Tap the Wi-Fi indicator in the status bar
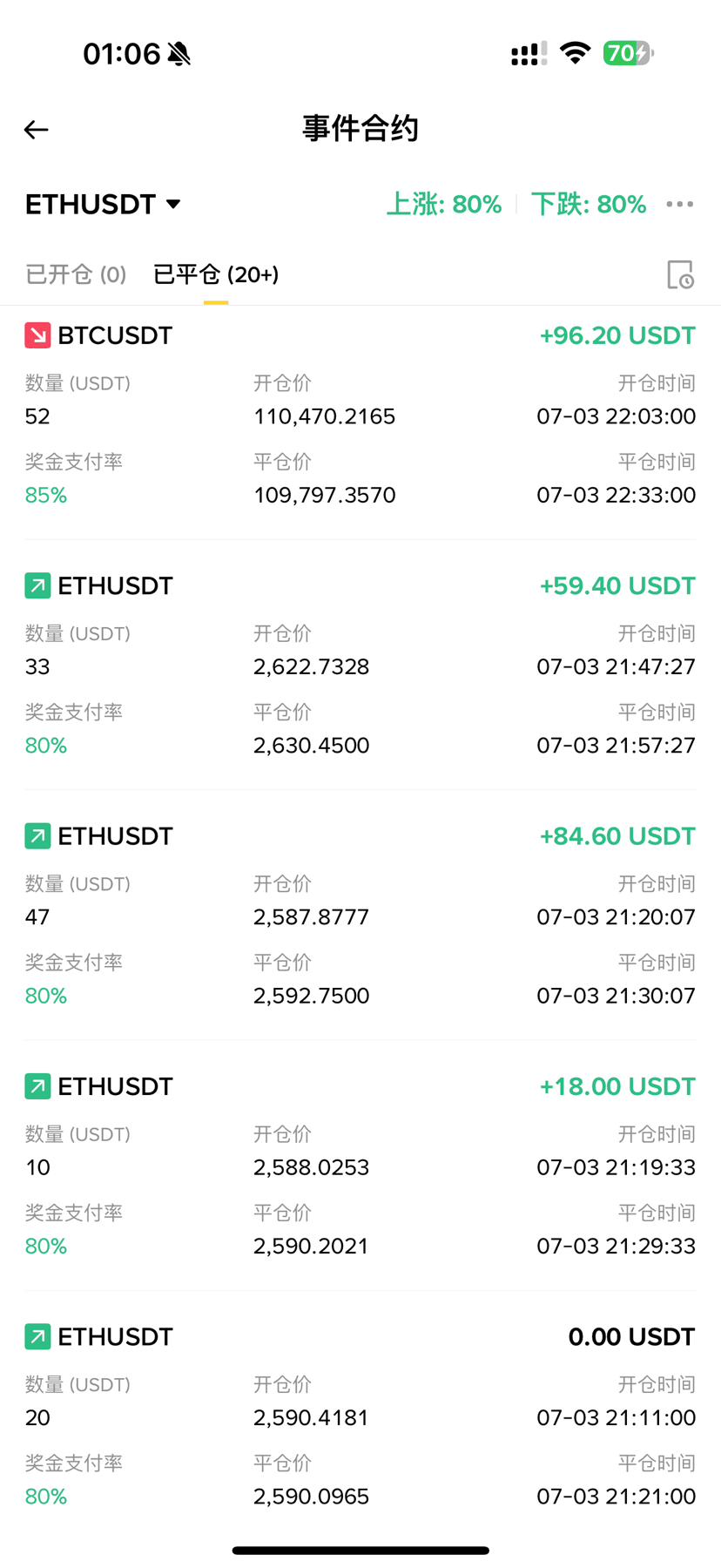Screen dimensions: 721x1568 tap(575, 53)
